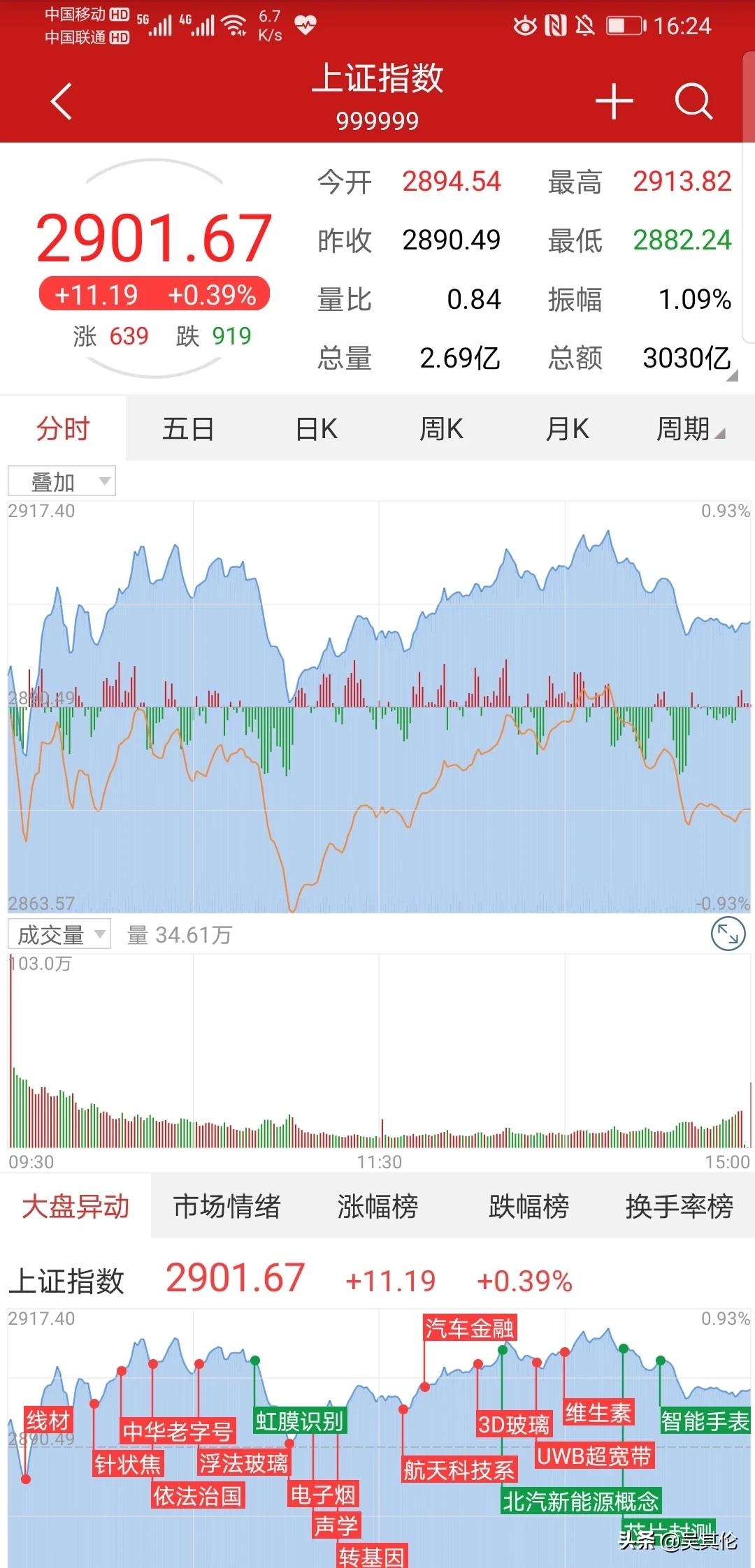The height and width of the screenshot is (1568, 755).
Task: Open the 换手率榜 tab
Action: [x=679, y=1206]
